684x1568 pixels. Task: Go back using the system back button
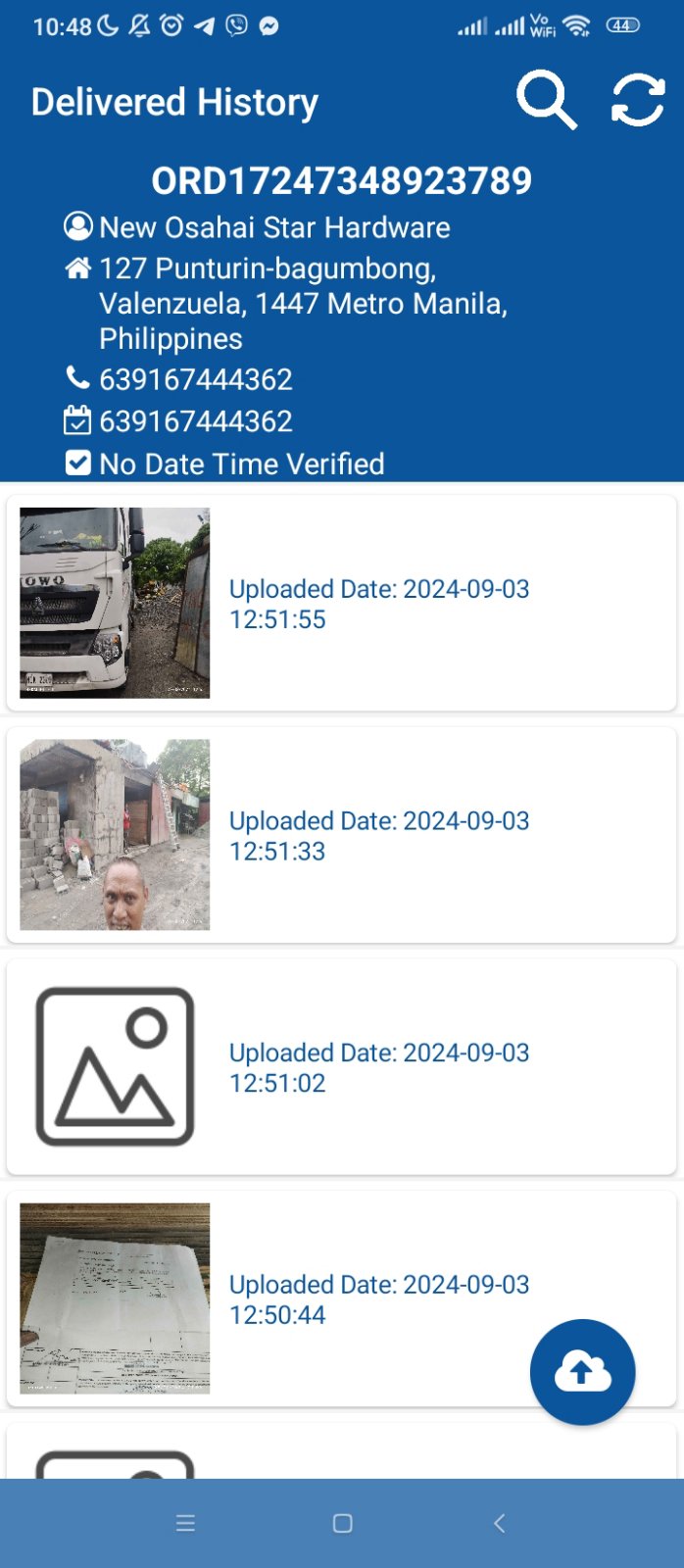point(499,1523)
